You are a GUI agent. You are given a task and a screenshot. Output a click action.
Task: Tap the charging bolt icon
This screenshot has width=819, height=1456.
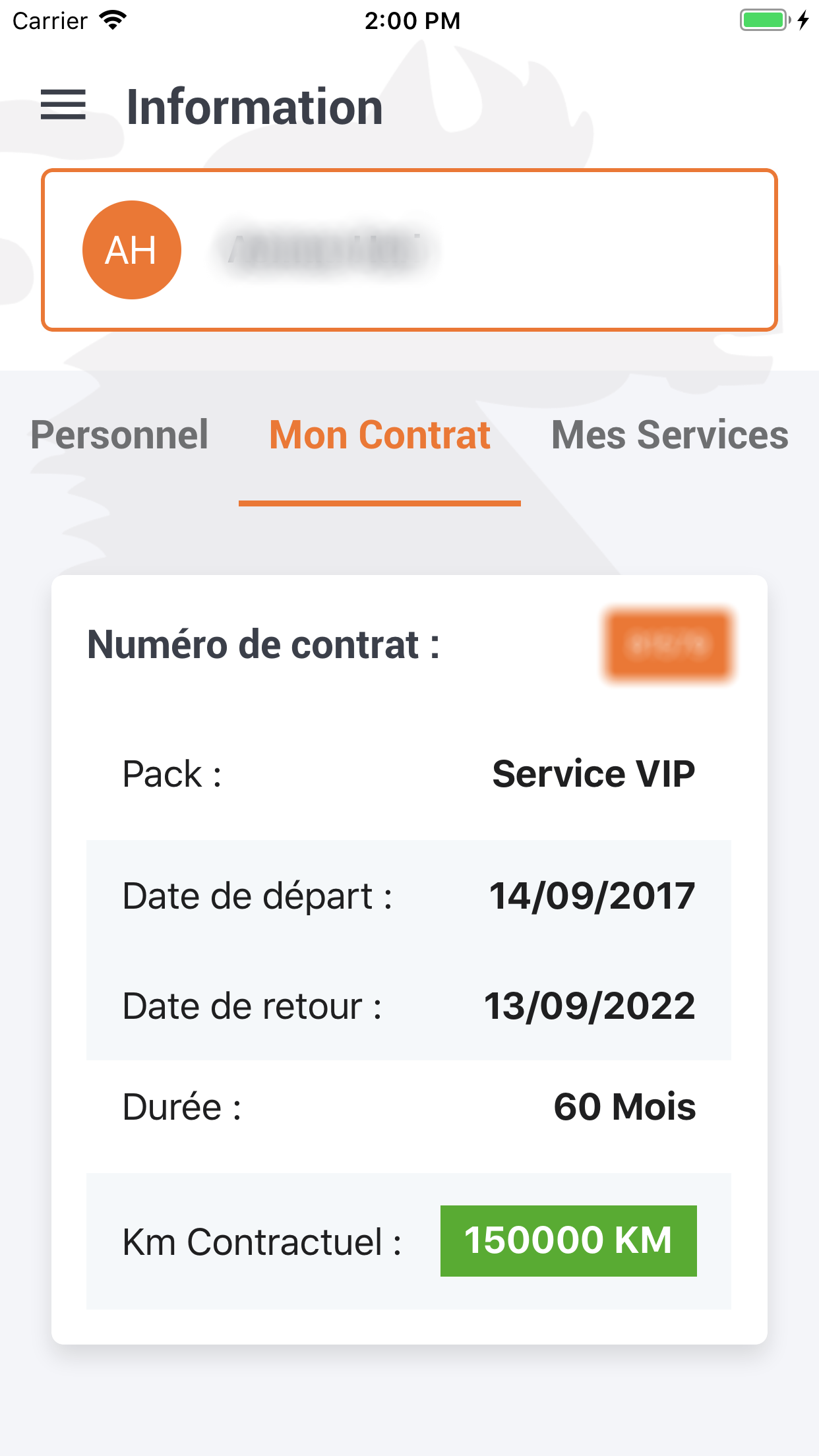coord(803,20)
